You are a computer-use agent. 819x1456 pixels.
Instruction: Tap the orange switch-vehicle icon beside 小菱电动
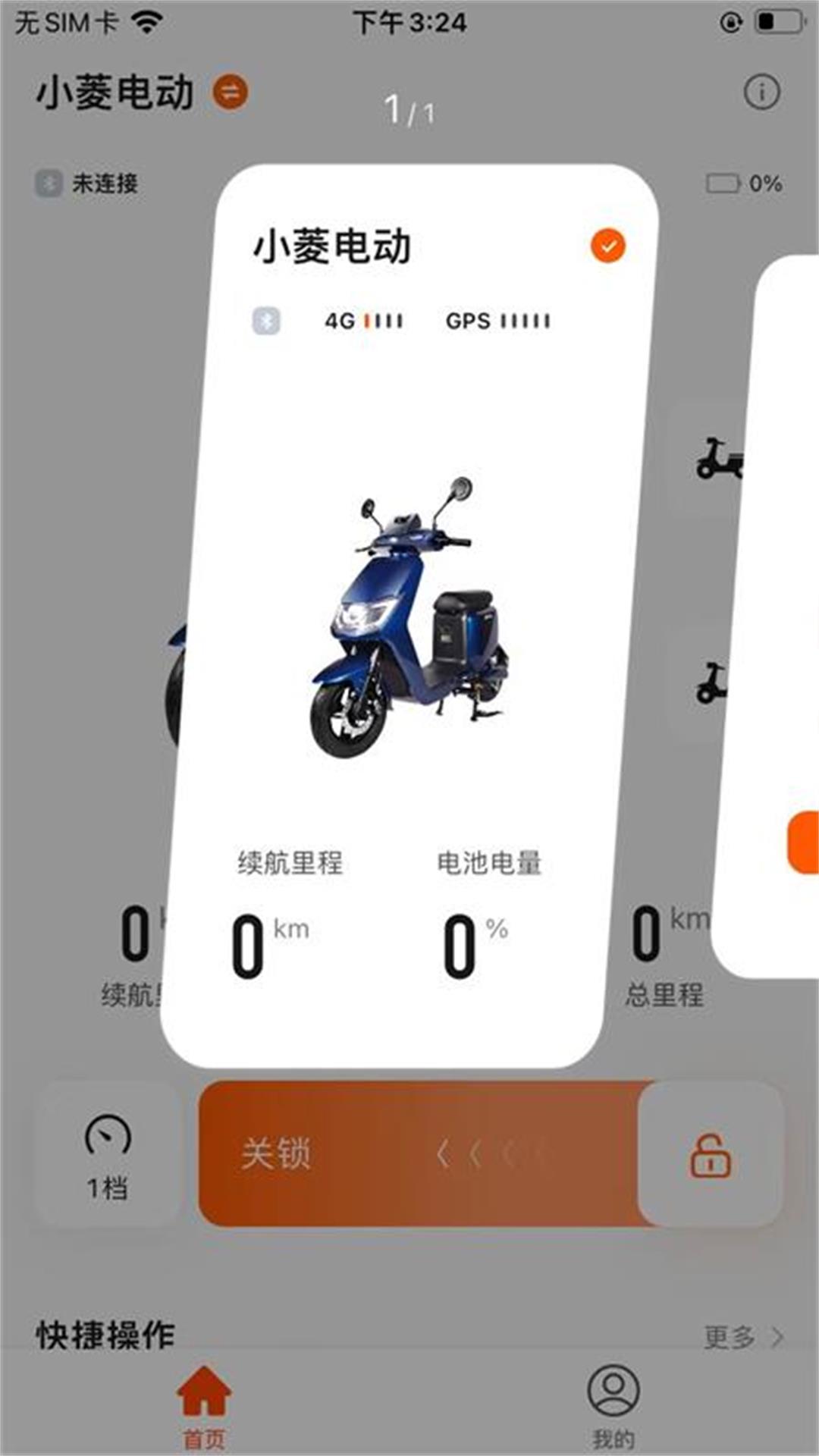coord(231,93)
